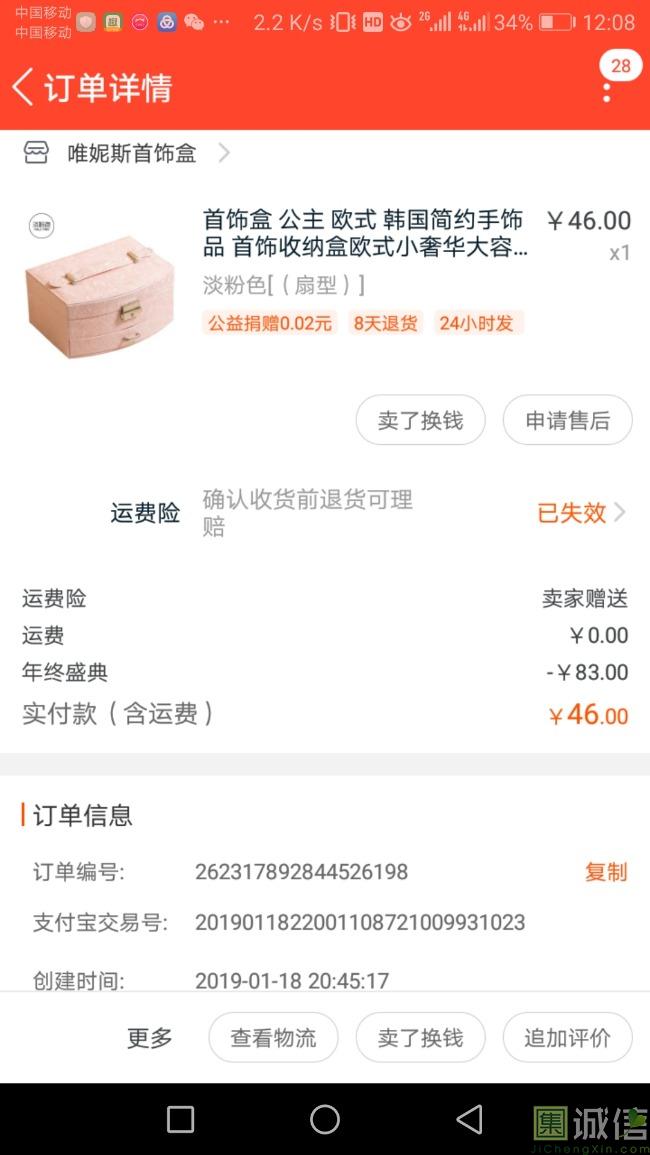
Task: Open the overflow menu with 28 badge
Action: coord(607,90)
